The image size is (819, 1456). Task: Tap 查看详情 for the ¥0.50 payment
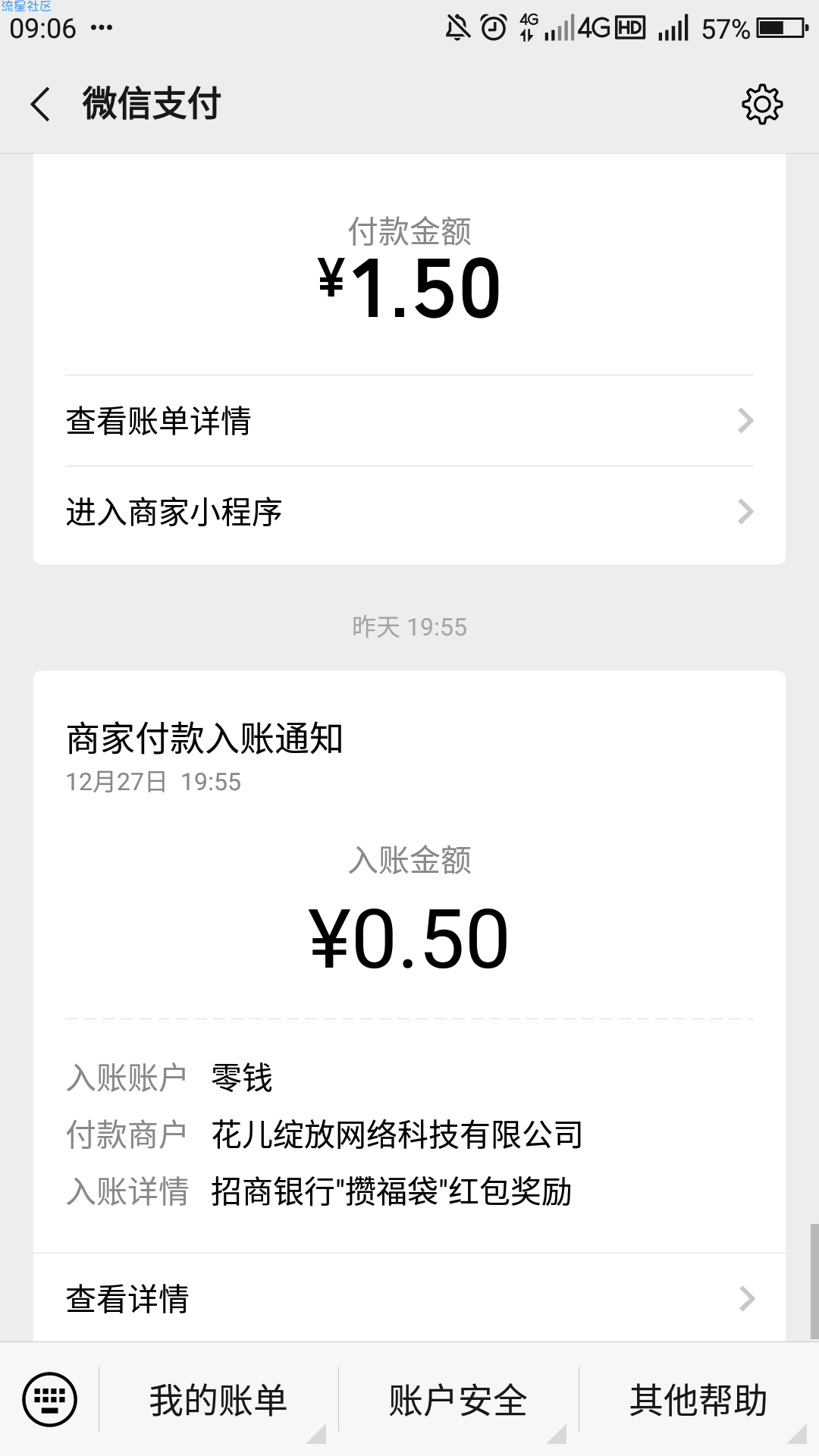pyautogui.click(x=409, y=1298)
